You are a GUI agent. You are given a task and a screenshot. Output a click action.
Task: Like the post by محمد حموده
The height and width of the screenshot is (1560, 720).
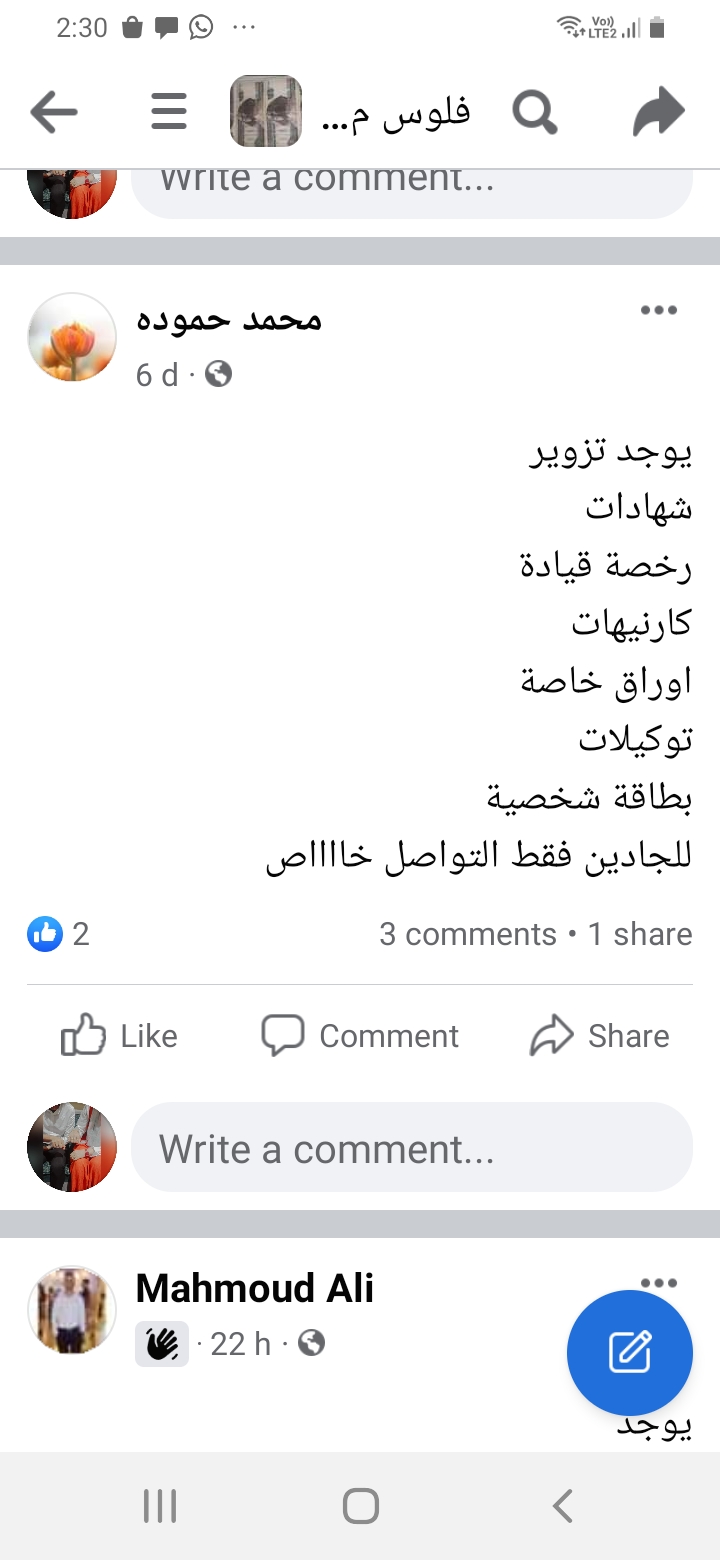pos(120,1036)
